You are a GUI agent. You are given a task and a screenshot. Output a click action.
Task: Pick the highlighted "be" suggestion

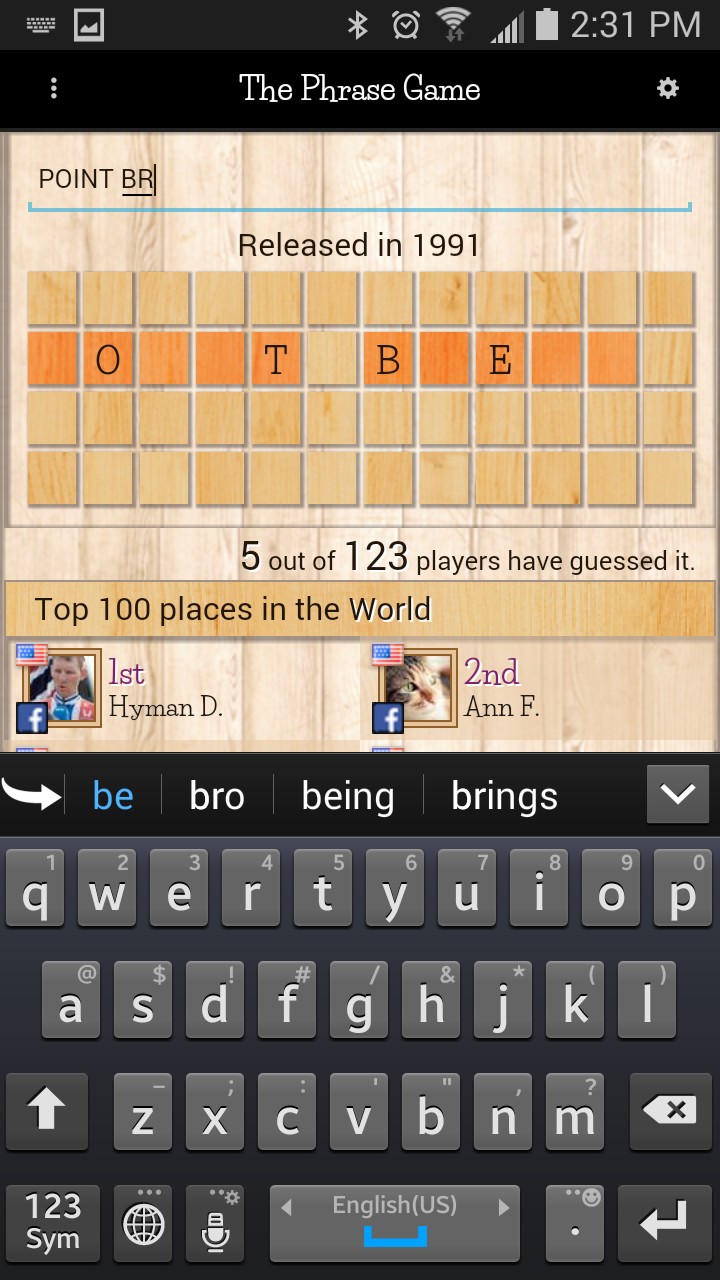(x=113, y=796)
